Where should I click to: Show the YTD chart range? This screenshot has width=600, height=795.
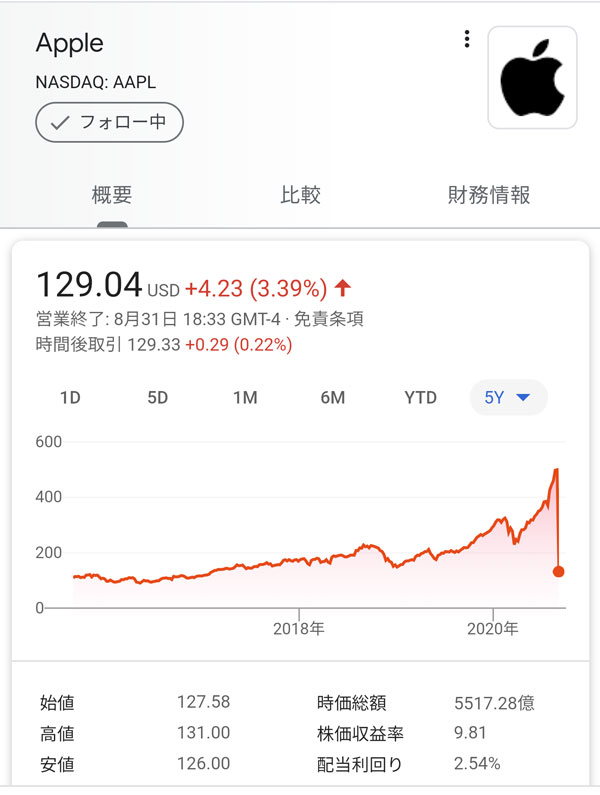click(x=420, y=397)
